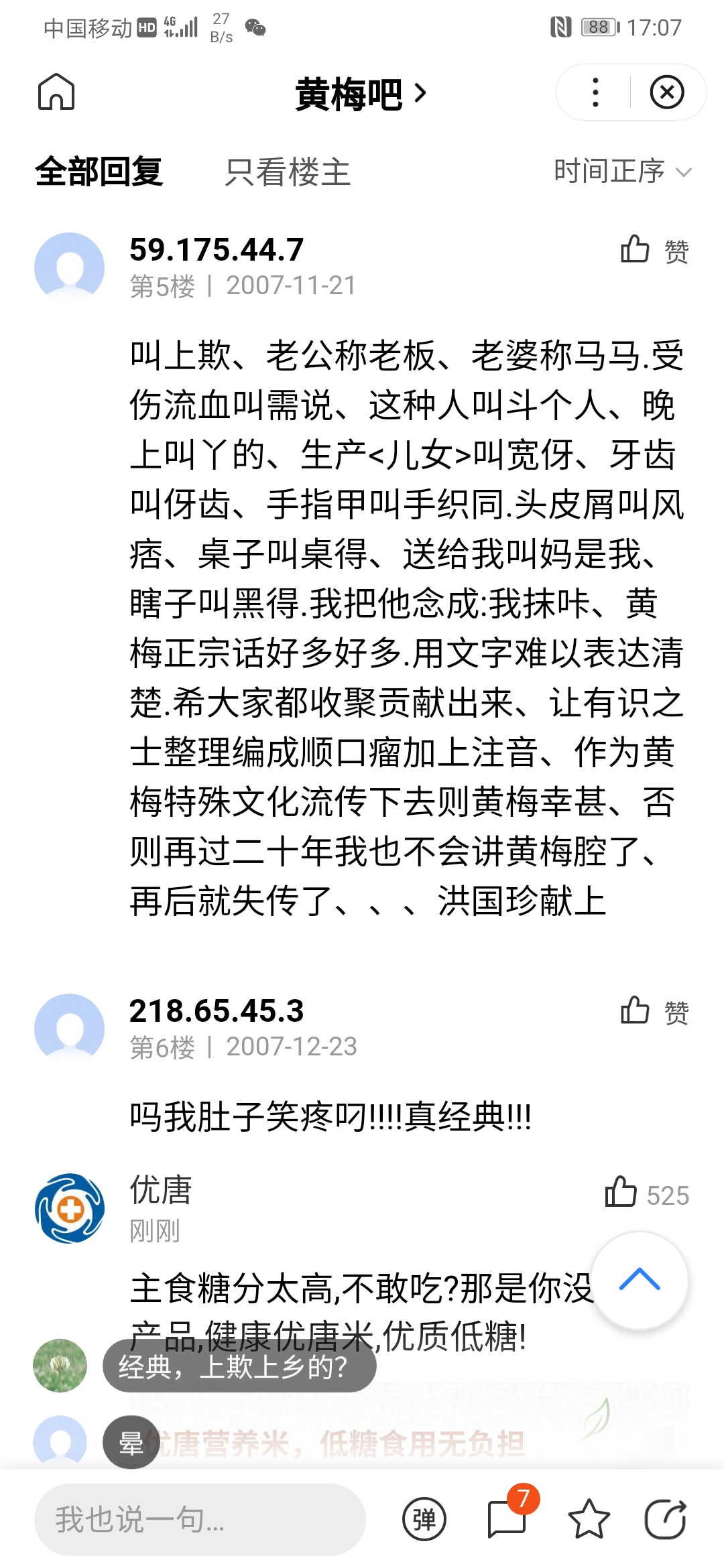Open 优唐 advertiser profile

click(x=70, y=1208)
